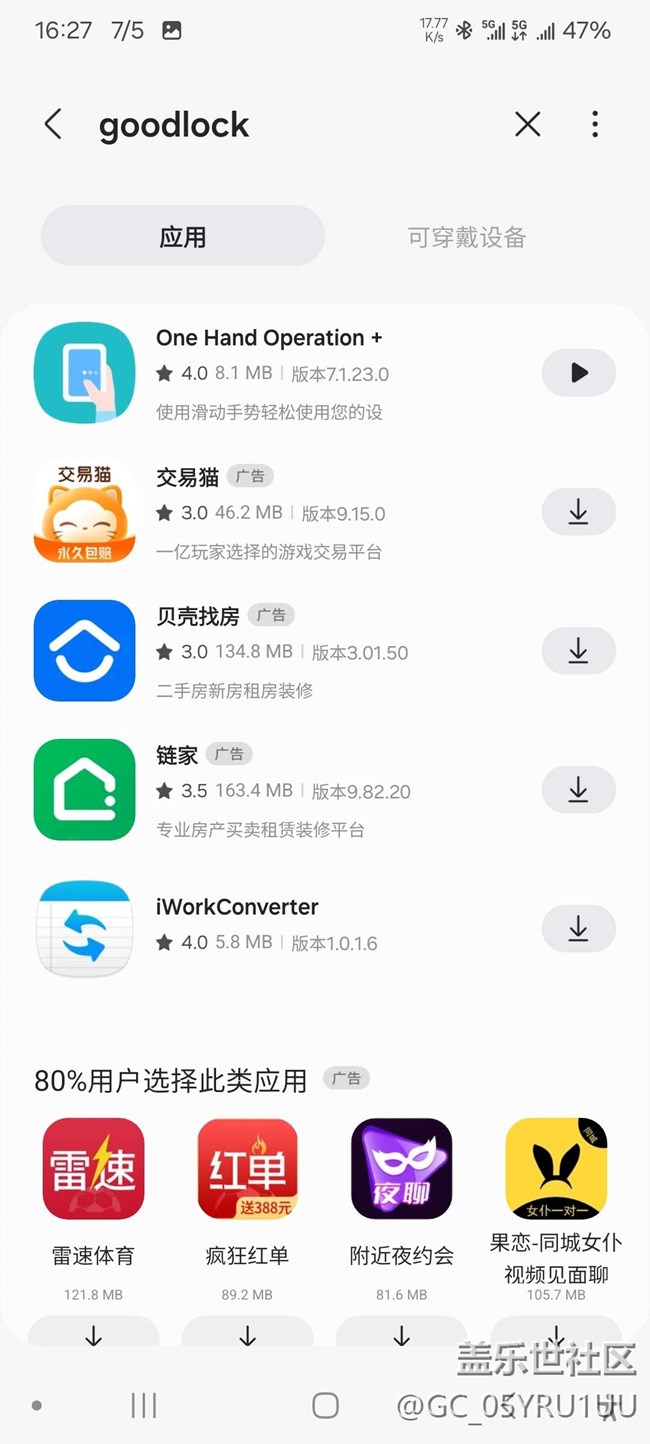Open the three-dot overflow menu

[x=595, y=124]
